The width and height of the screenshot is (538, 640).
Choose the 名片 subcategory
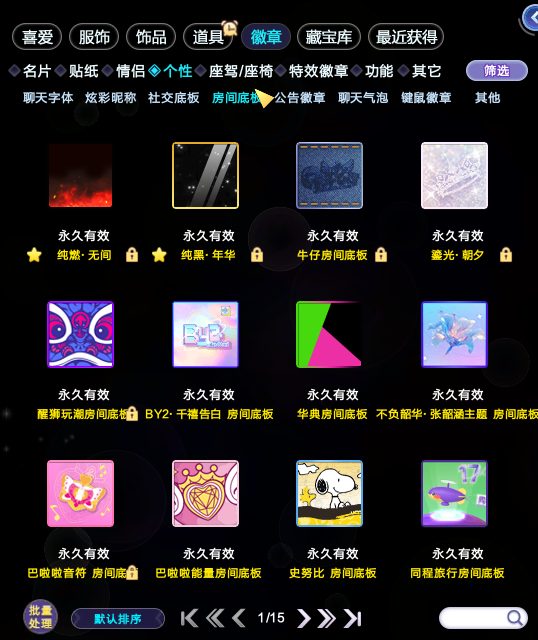coord(37,71)
